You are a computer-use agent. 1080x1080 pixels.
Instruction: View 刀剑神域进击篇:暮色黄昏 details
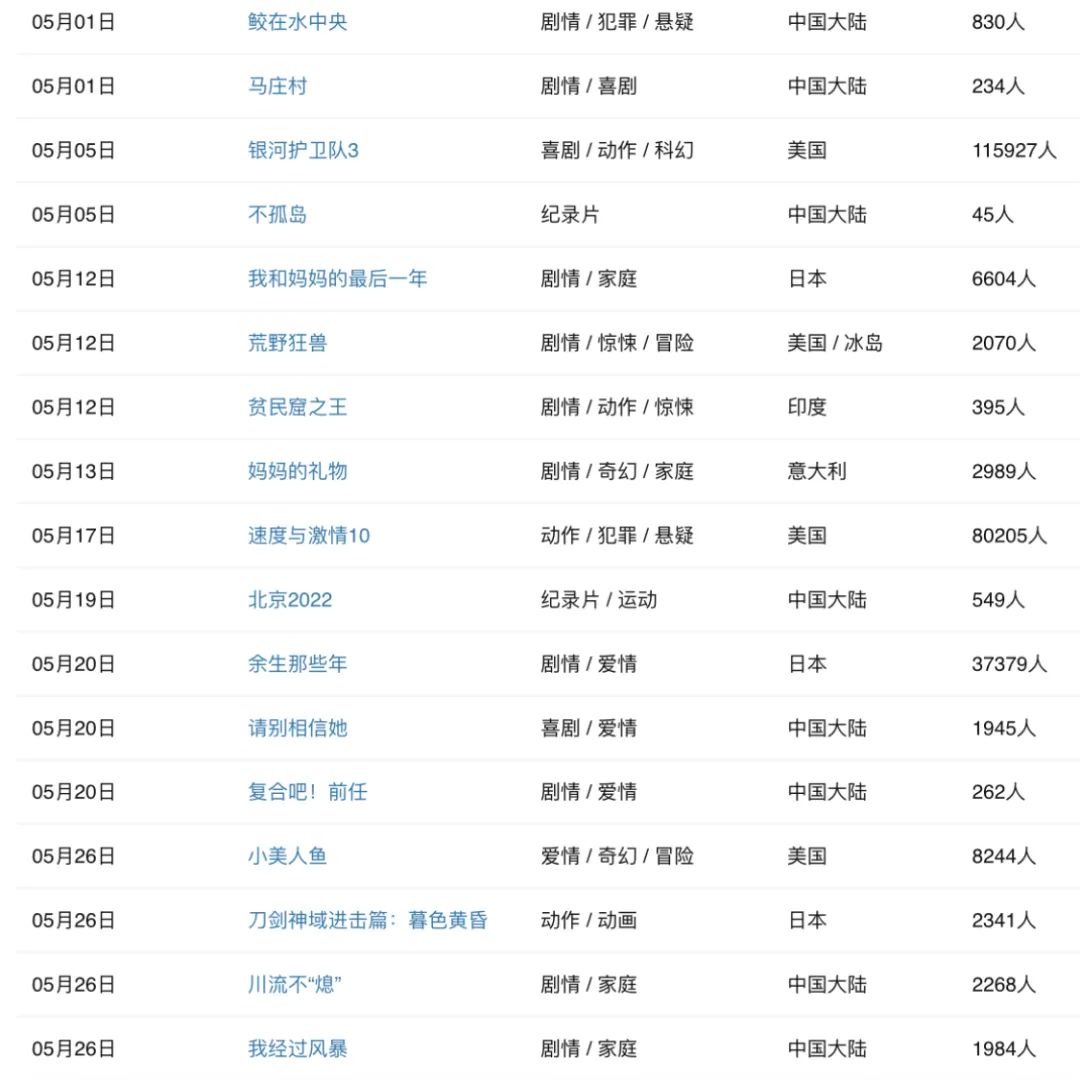tap(368, 920)
